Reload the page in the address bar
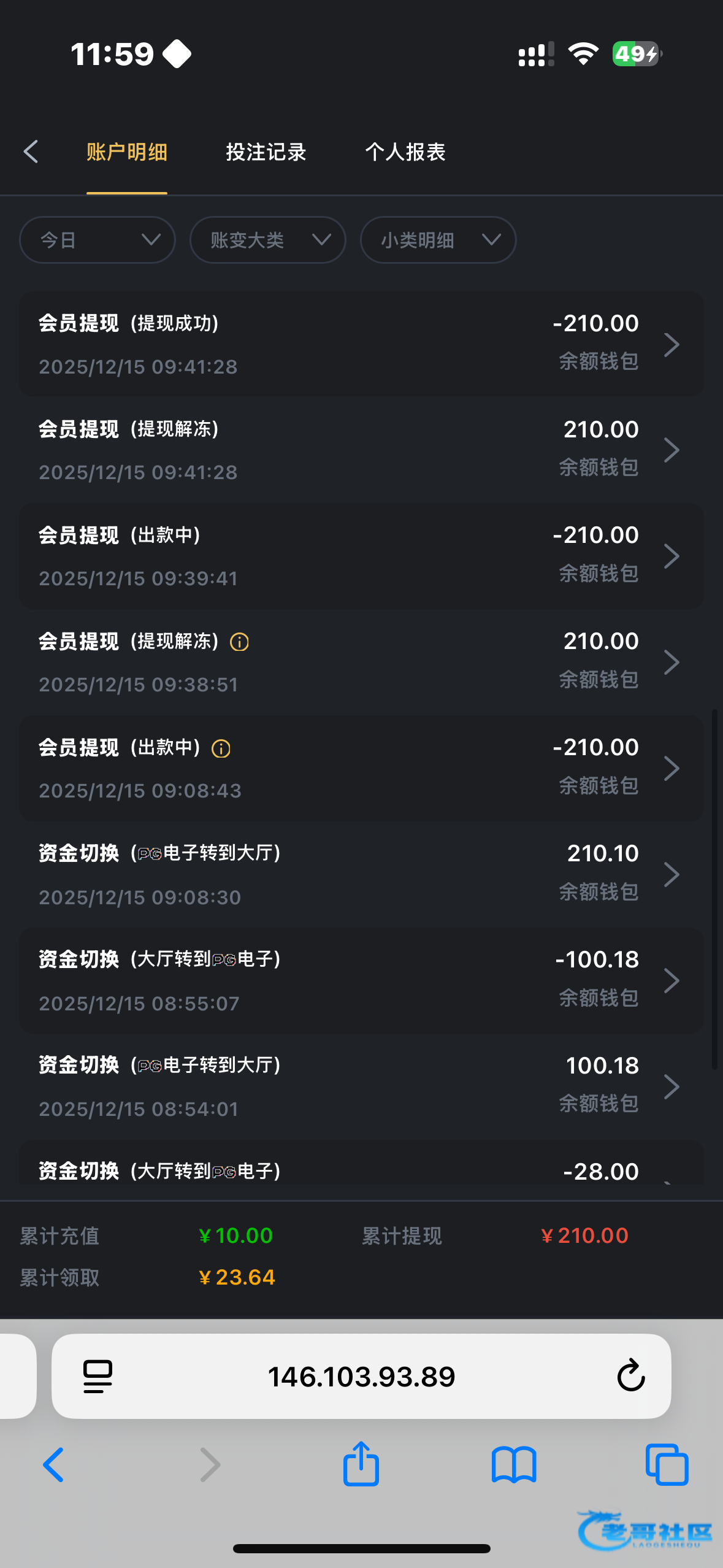 [630, 1376]
